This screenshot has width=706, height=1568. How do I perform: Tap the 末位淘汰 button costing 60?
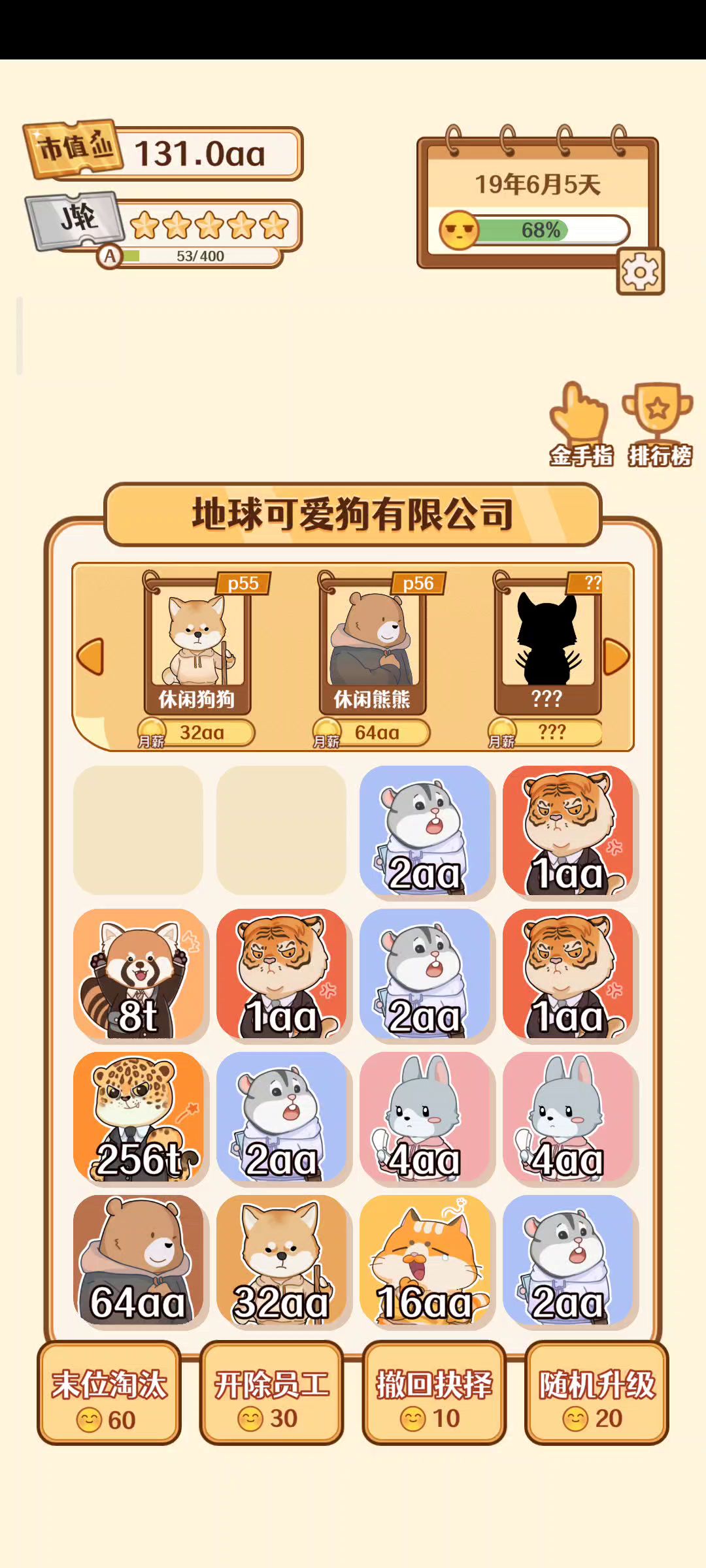[109, 1394]
